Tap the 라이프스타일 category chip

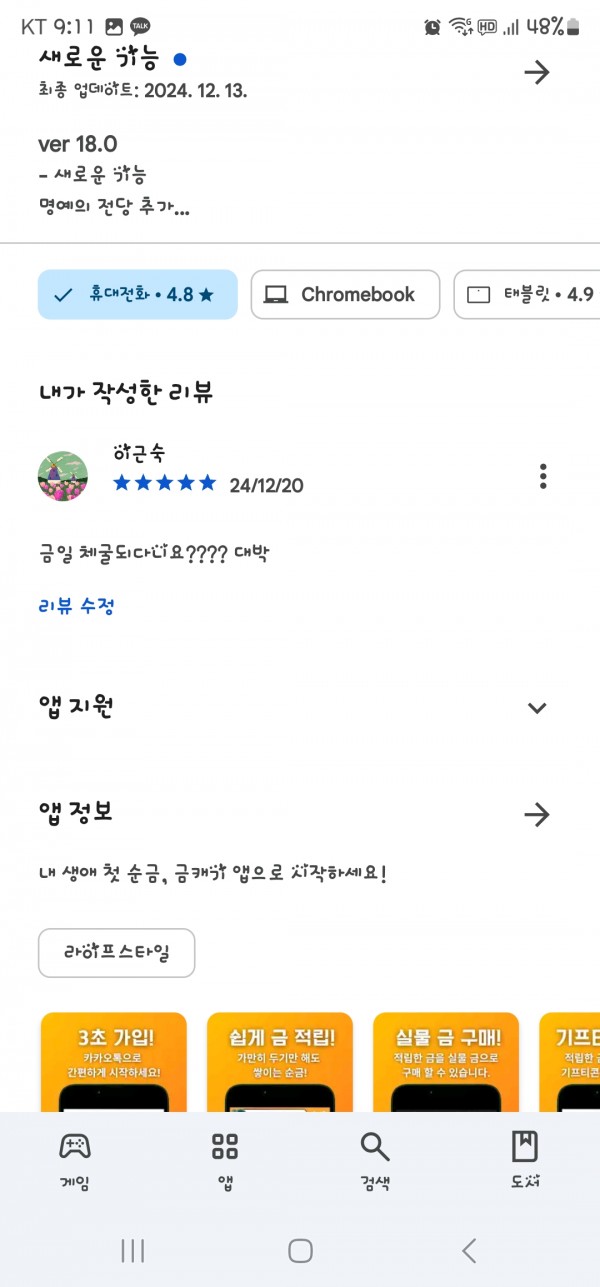(116, 953)
